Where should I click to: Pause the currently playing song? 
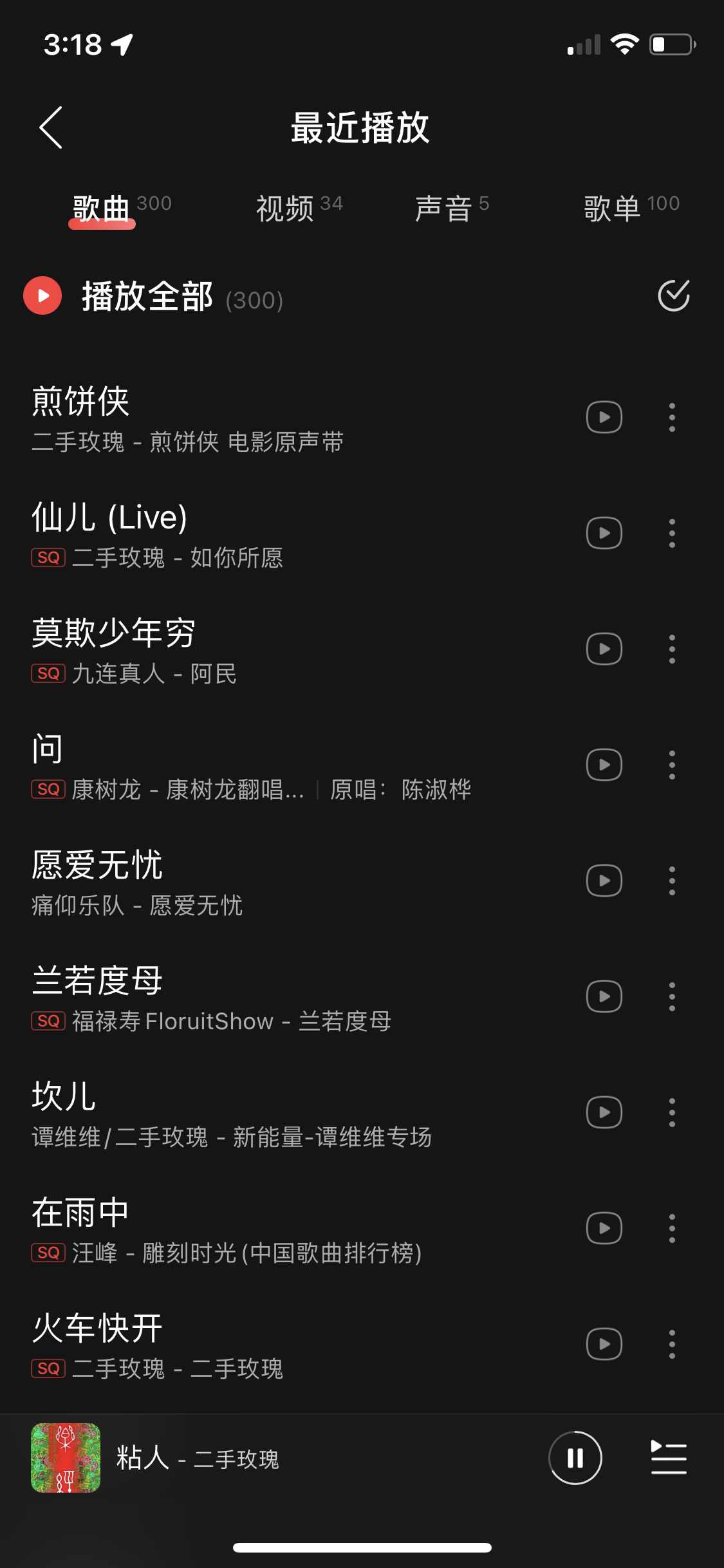pyautogui.click(x=575, y=1458)
